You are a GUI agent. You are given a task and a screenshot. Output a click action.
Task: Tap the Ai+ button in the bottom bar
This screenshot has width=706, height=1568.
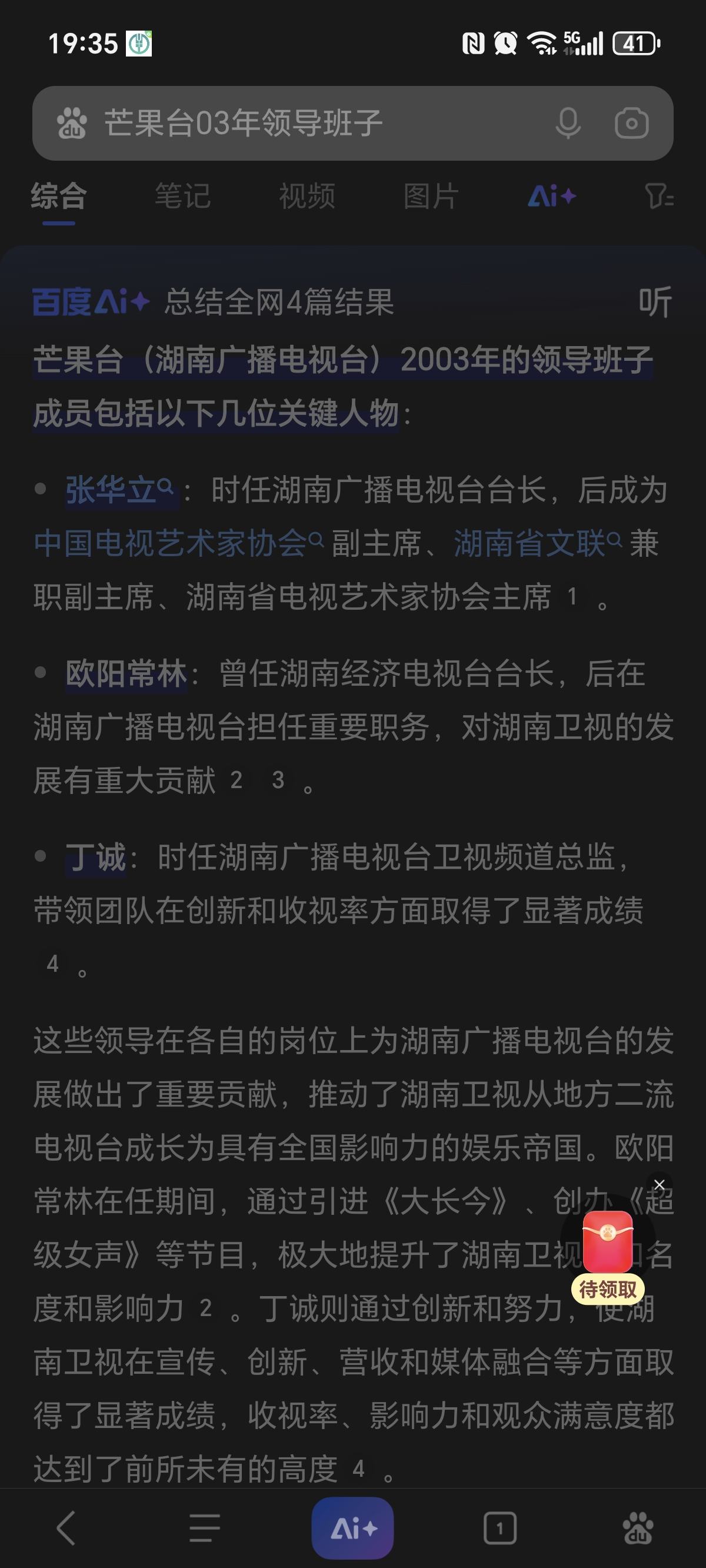[x=353, y=1528]
